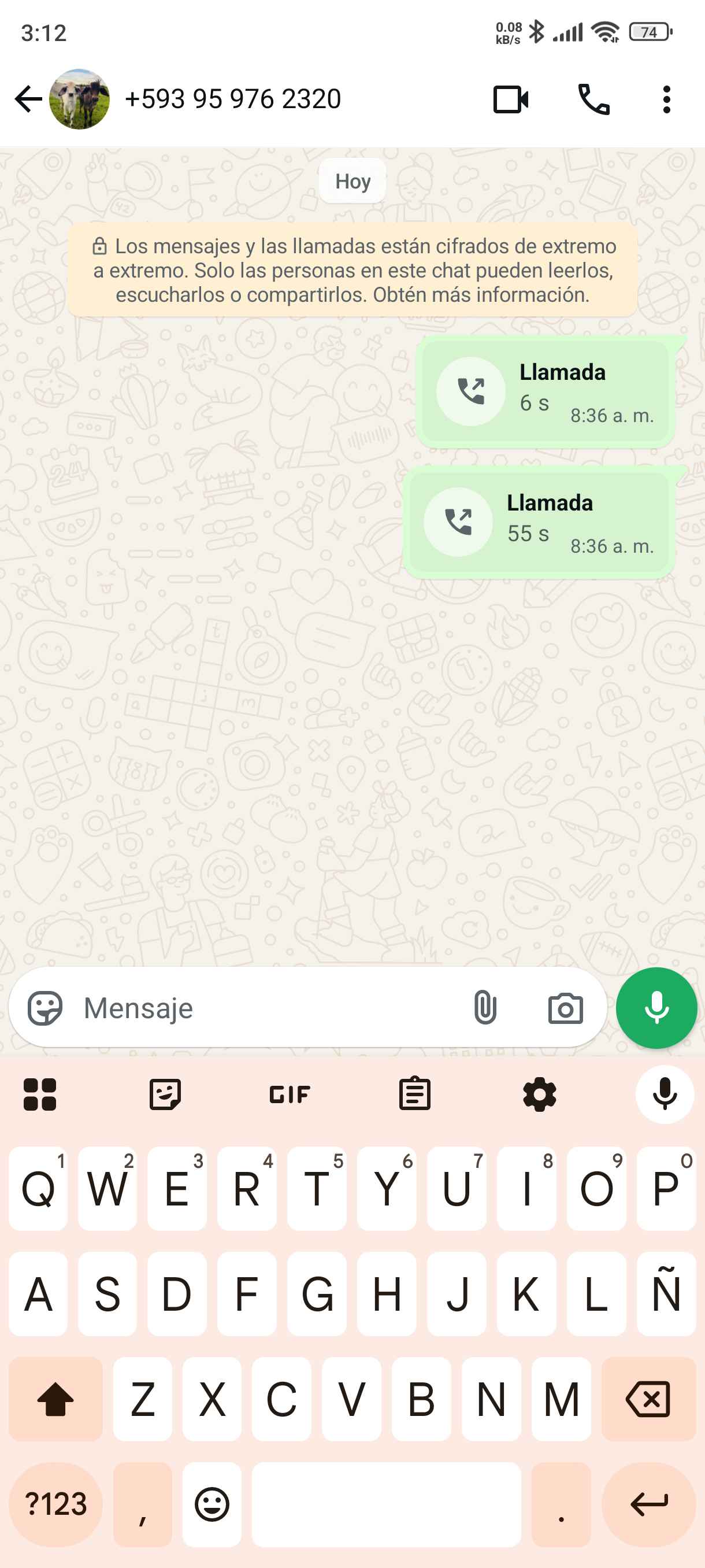Start a voice call

coord(593,99)
